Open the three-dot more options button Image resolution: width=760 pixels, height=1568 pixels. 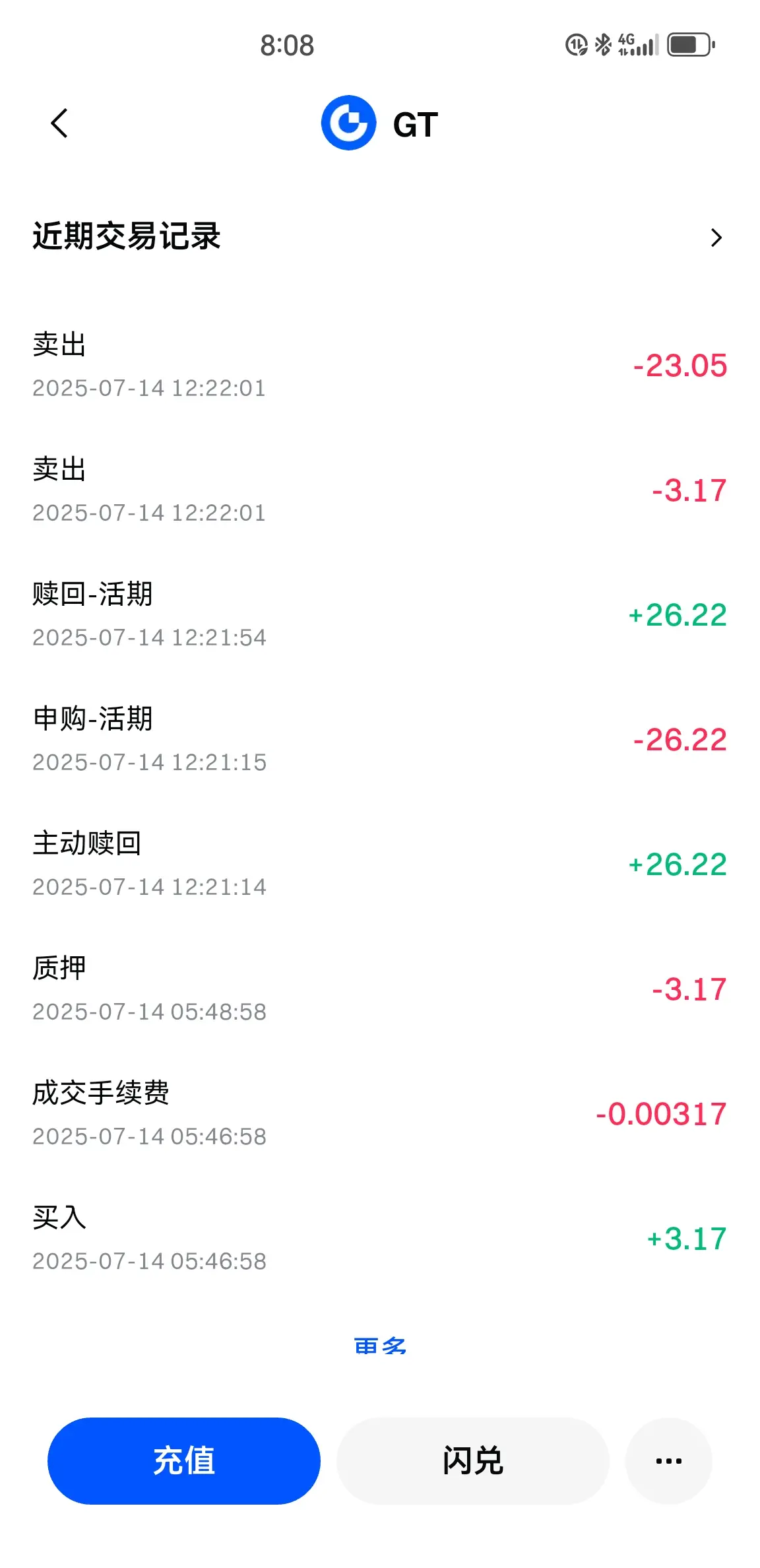pyautogui.click(x=668, y=1460)
